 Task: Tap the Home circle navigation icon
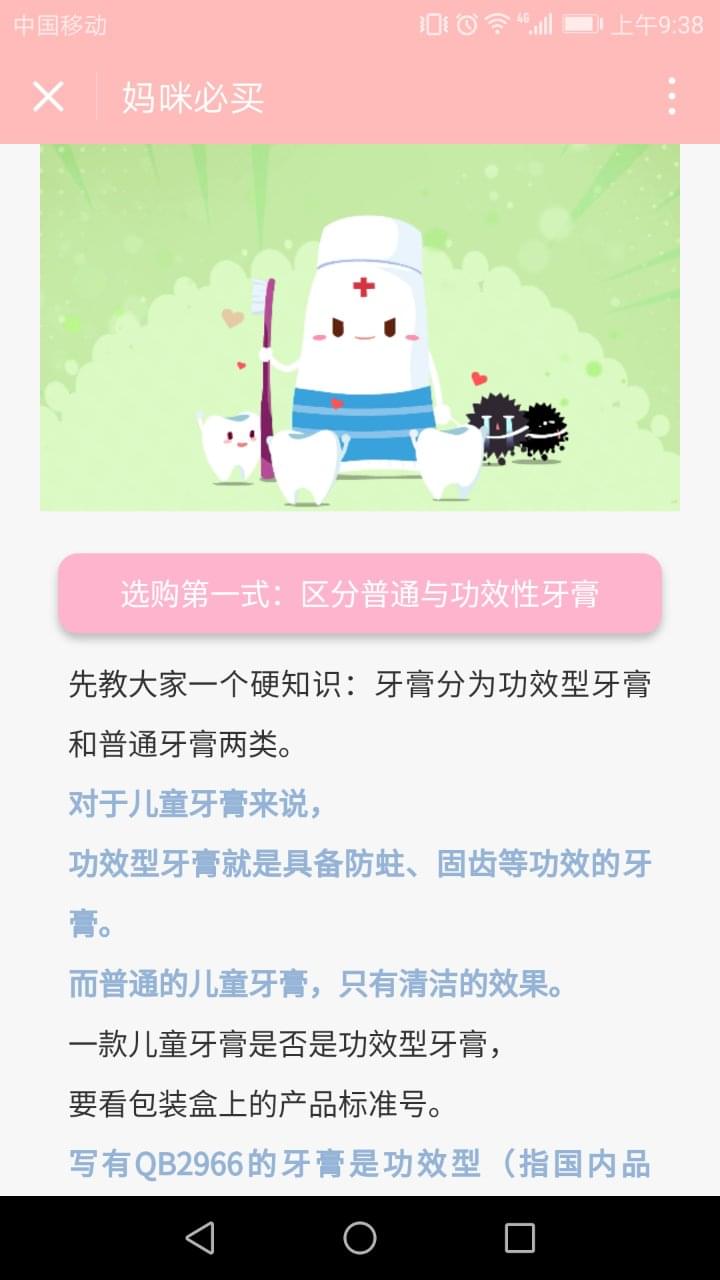[360, 1237]
